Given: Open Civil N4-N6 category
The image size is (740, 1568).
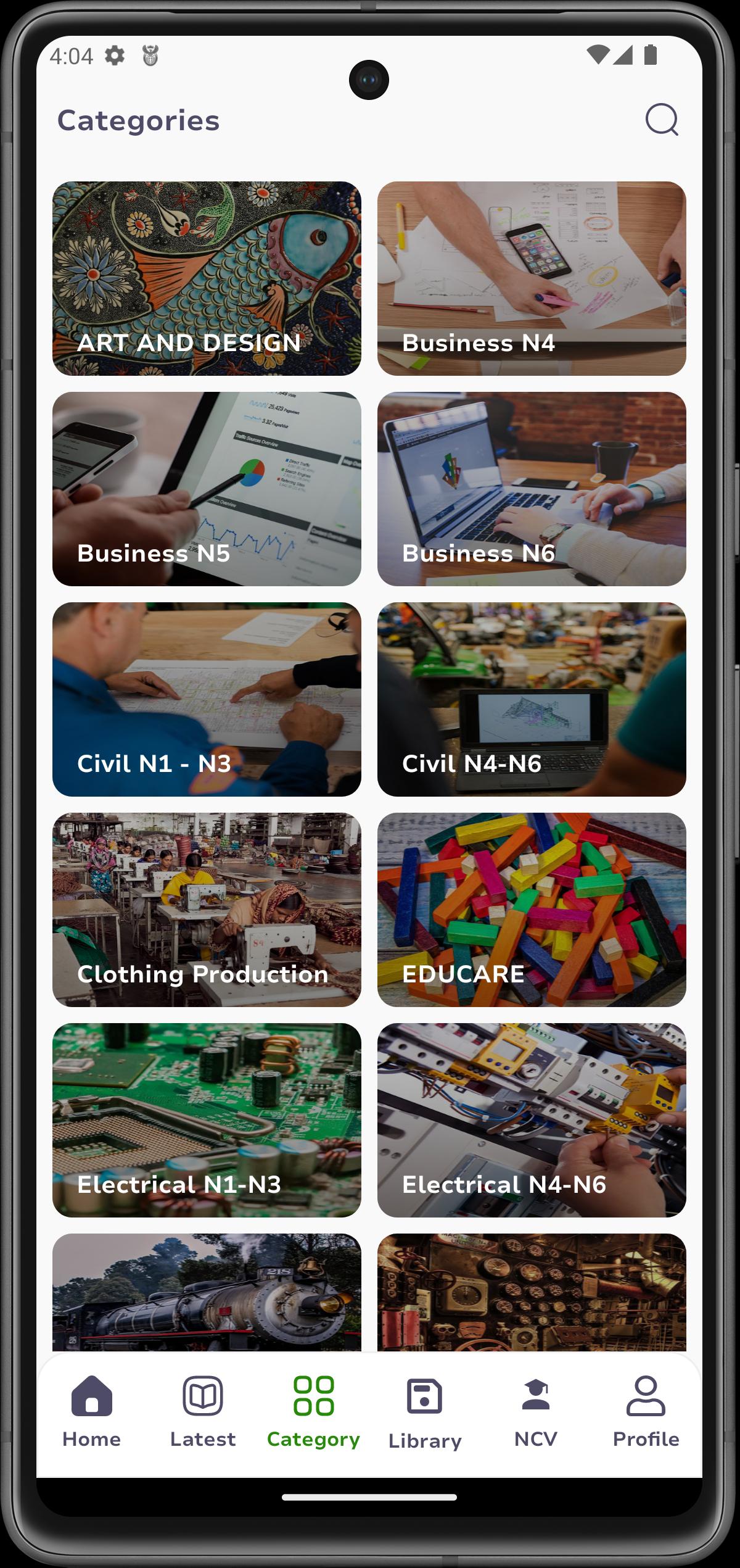Looking at the screenshot, I should (x=532, y=699).
